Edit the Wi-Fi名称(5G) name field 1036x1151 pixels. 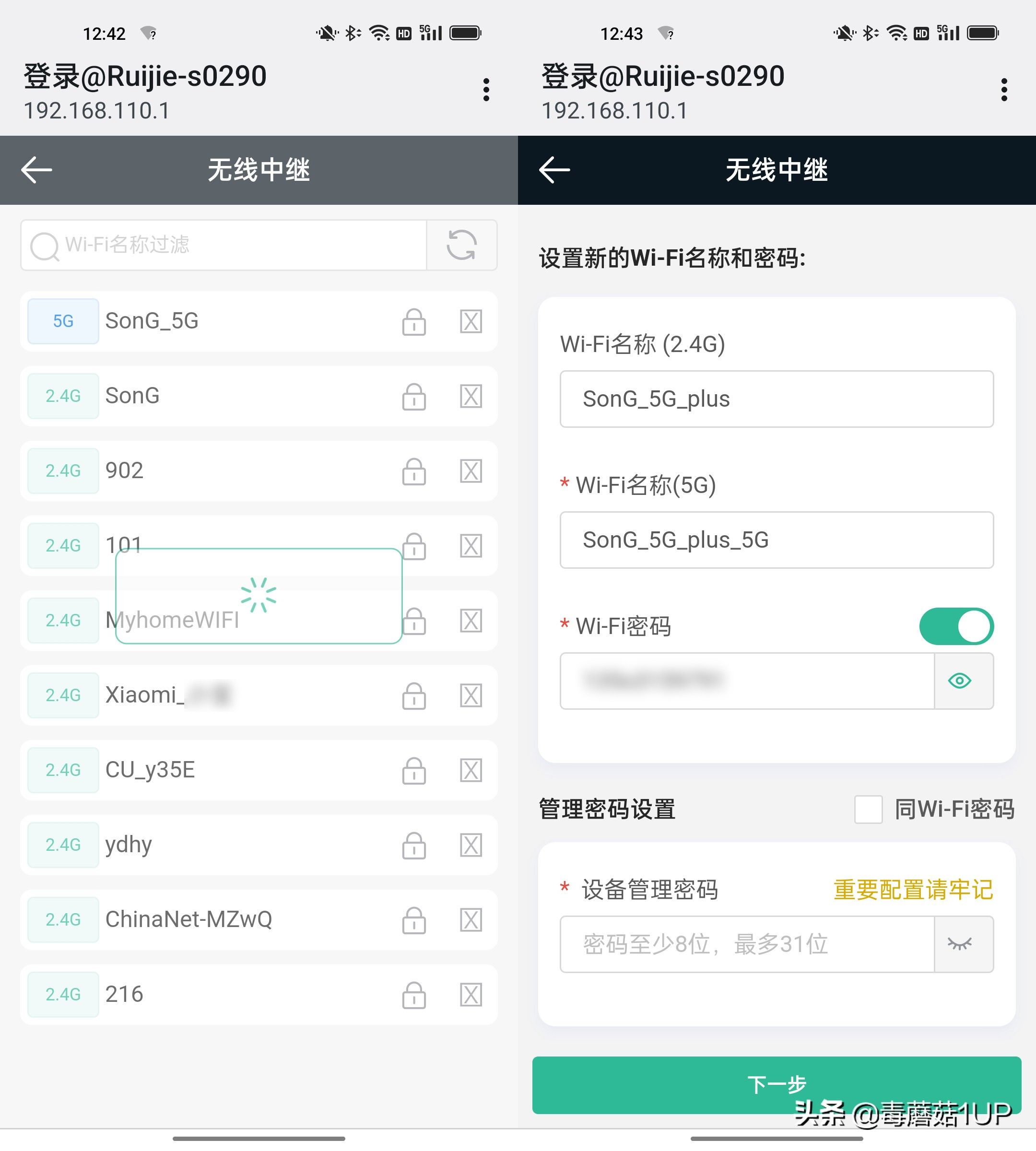click(777, 540)
